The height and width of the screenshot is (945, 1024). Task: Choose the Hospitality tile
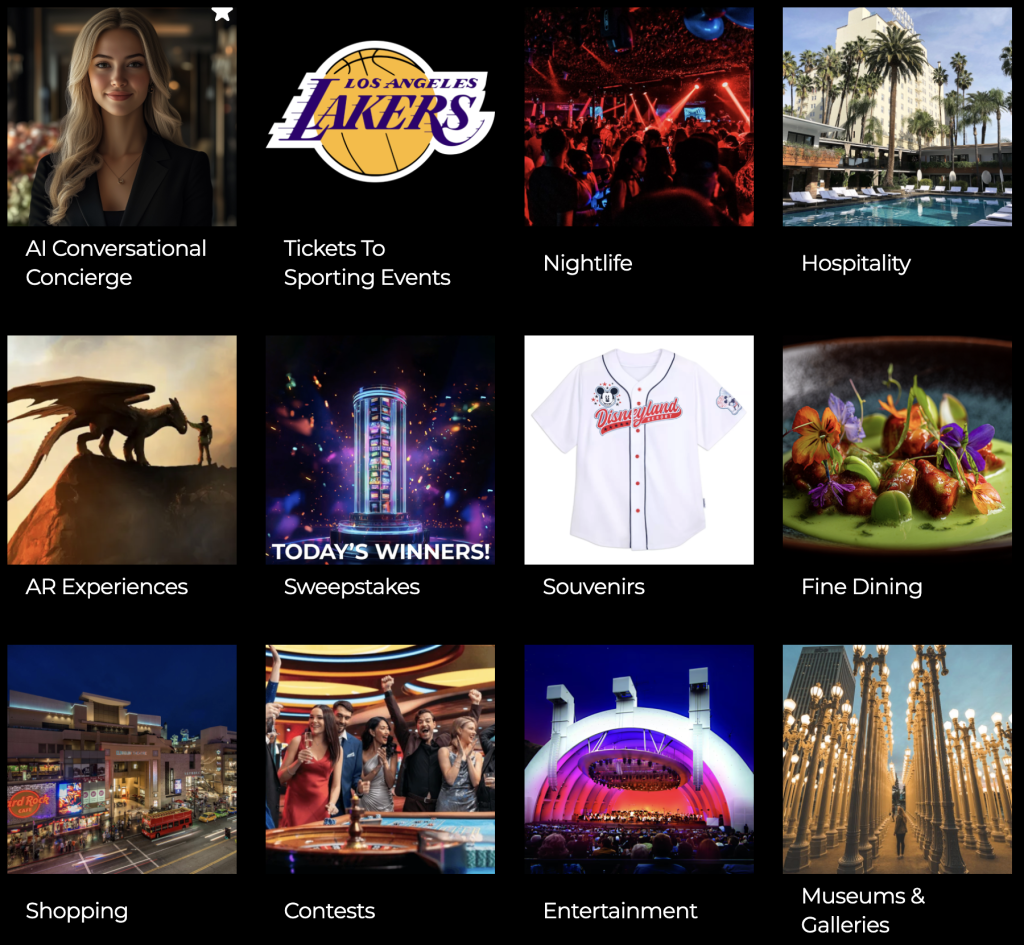pyautogui.click(x=897, y=117)
